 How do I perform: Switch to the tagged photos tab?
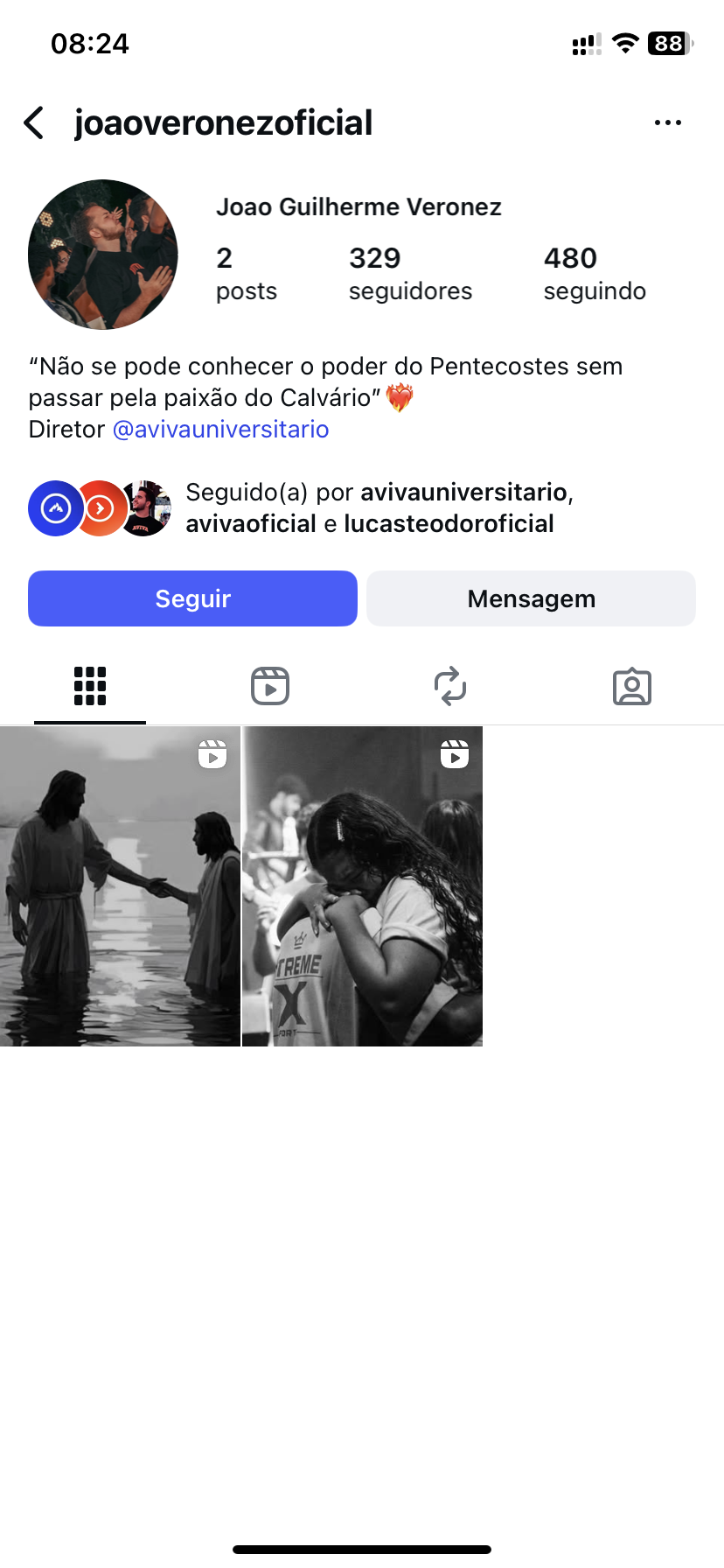(631, 686)
